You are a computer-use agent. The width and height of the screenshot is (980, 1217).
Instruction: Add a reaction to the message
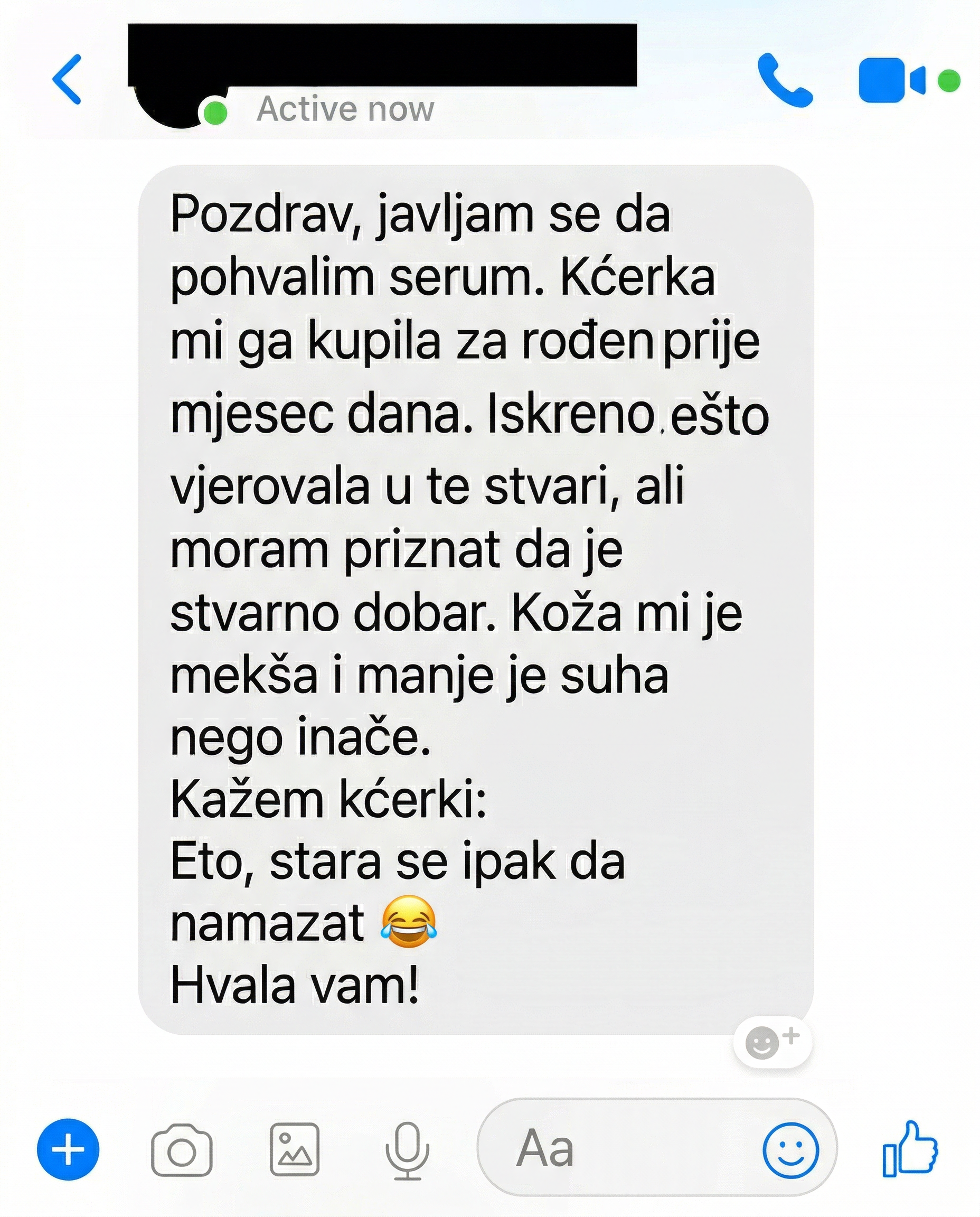[771, 1042]
